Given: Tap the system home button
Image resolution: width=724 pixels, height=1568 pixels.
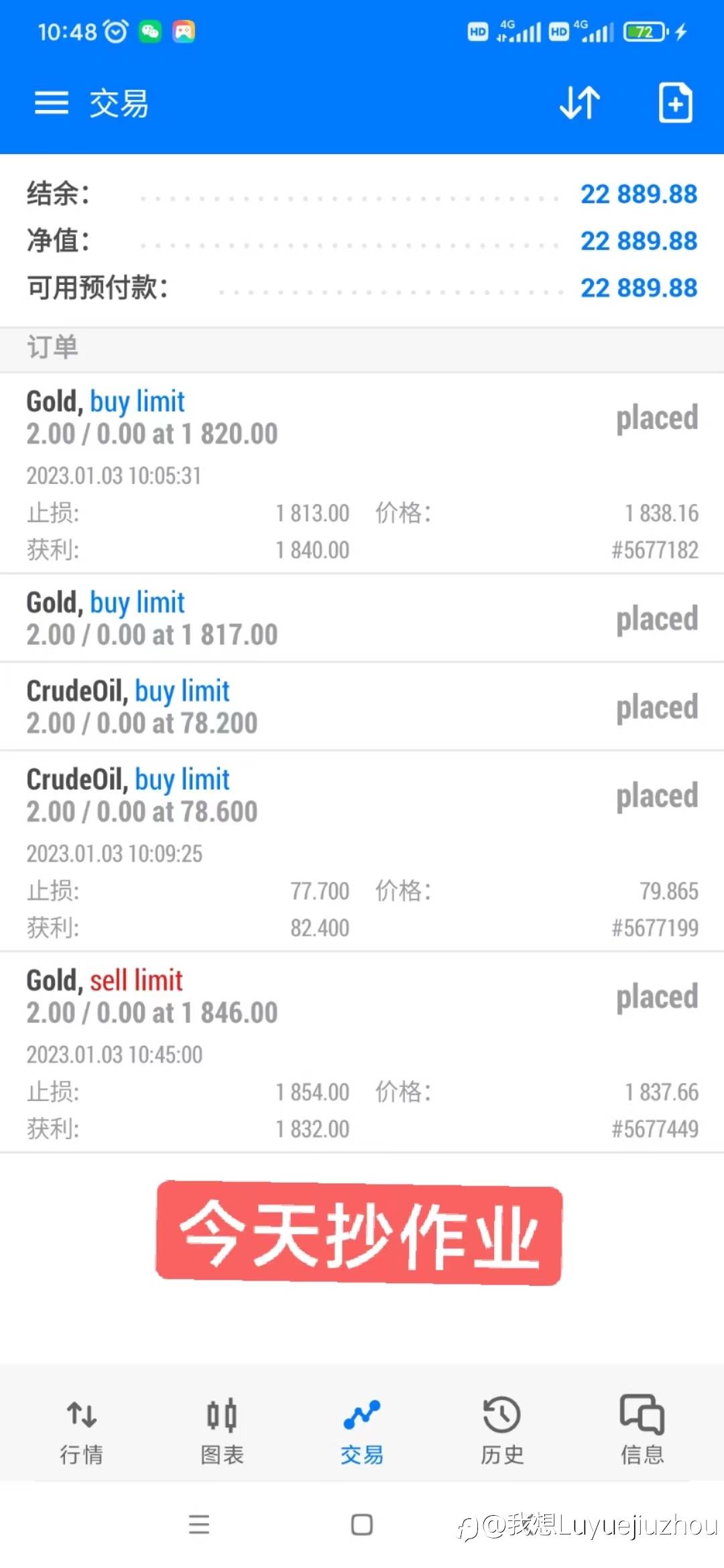Looking at the screenshot, I should tap(362, 1525).
